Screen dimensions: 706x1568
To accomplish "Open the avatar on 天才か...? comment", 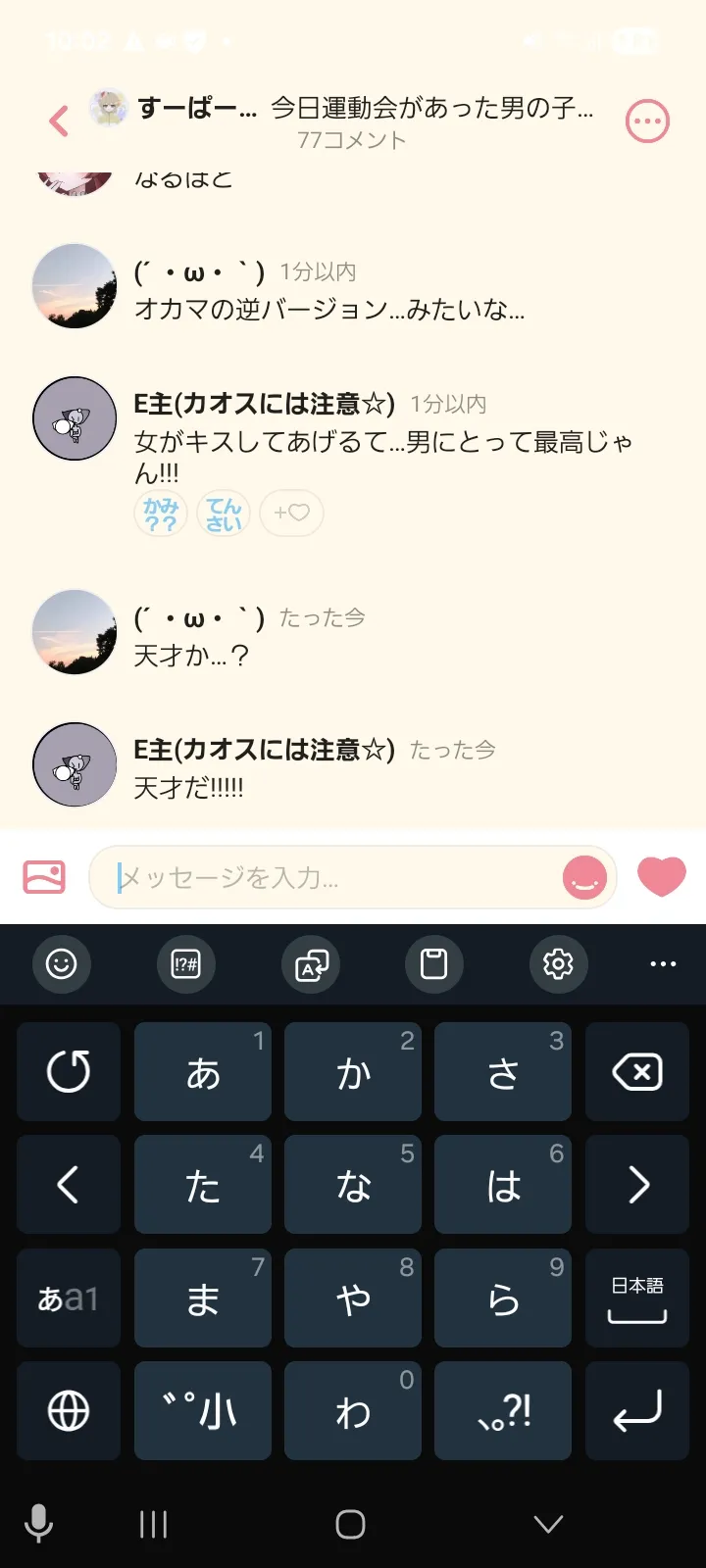I will pos(76,632).
